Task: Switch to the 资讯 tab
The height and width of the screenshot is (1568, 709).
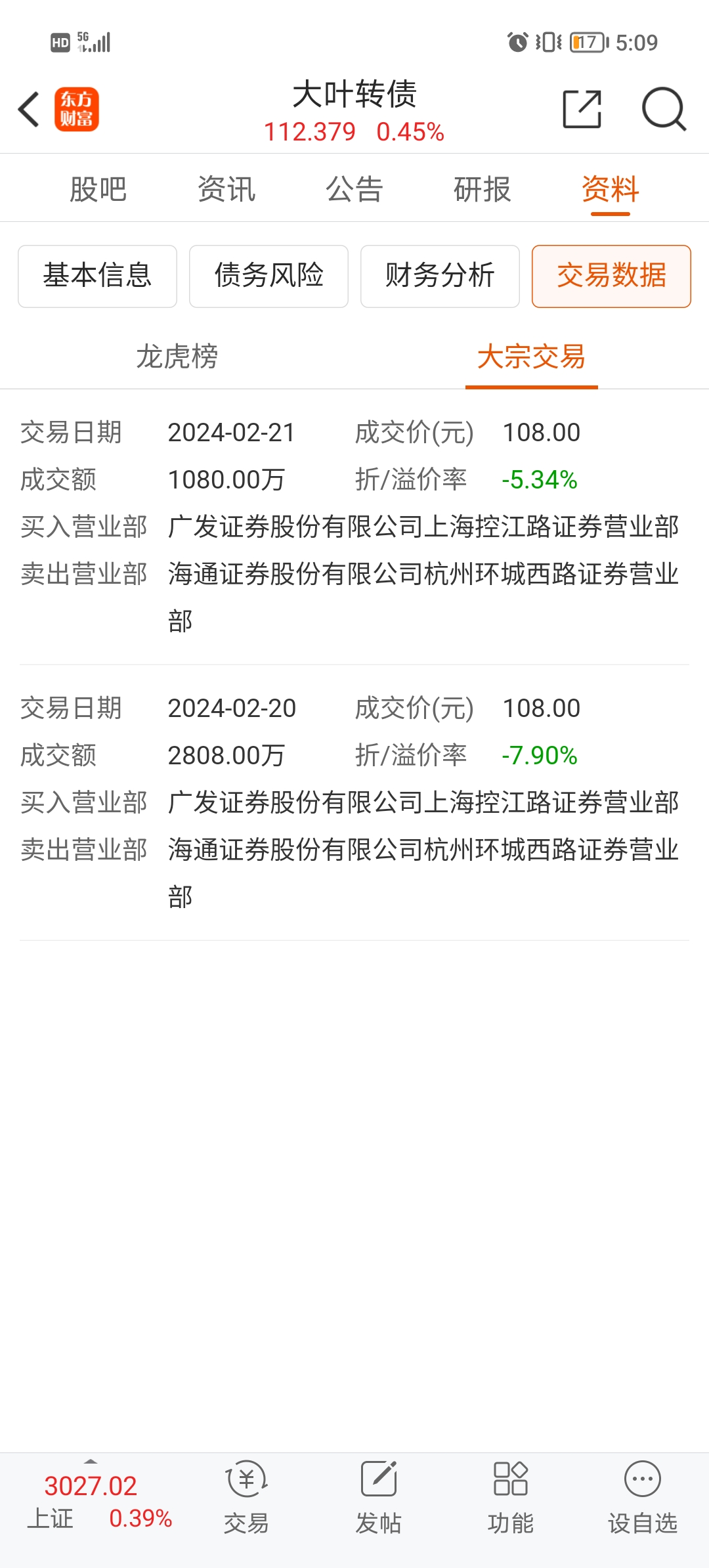Action: click(226, 189)
